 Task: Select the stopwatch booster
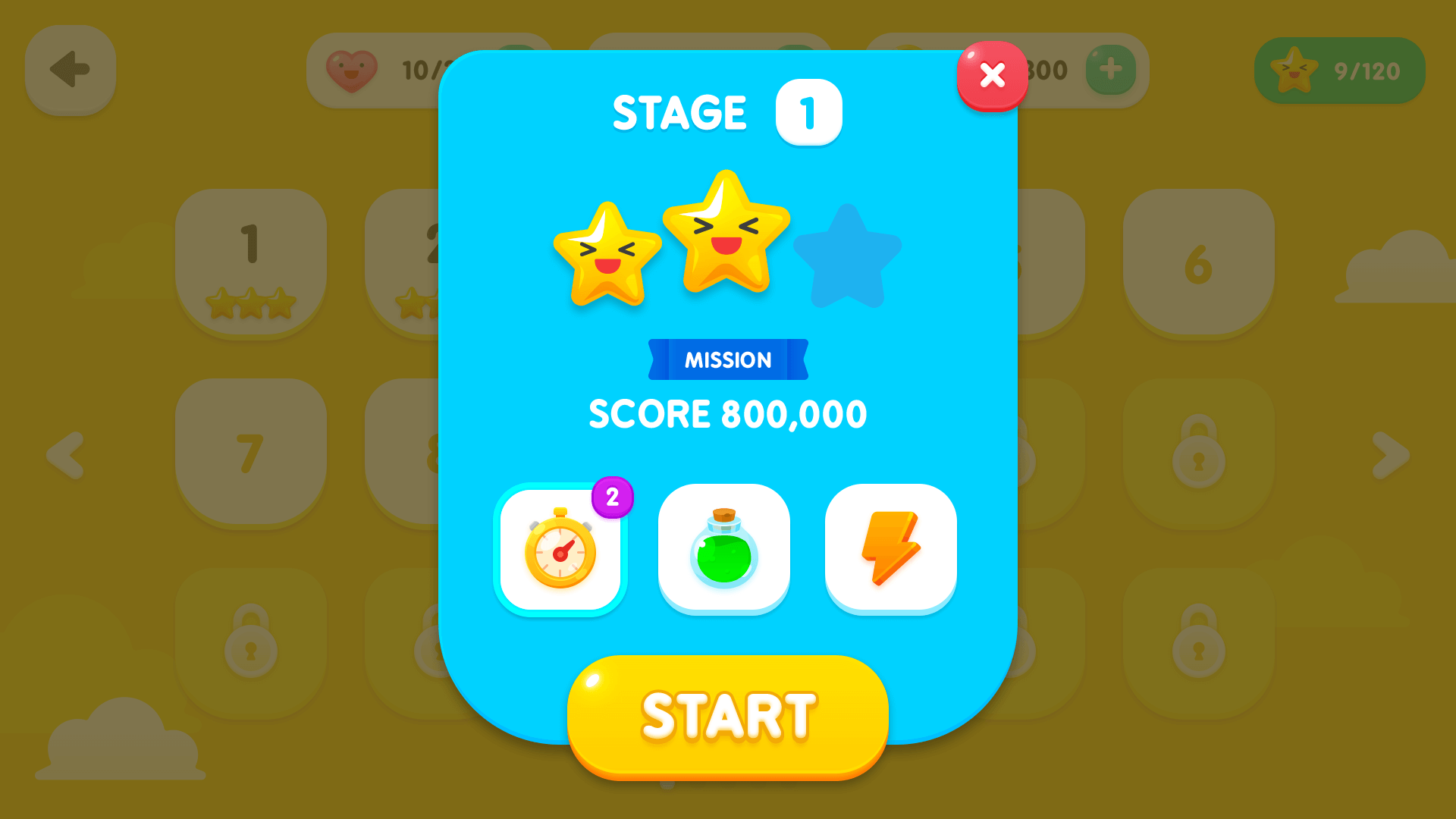coord(560,549)
